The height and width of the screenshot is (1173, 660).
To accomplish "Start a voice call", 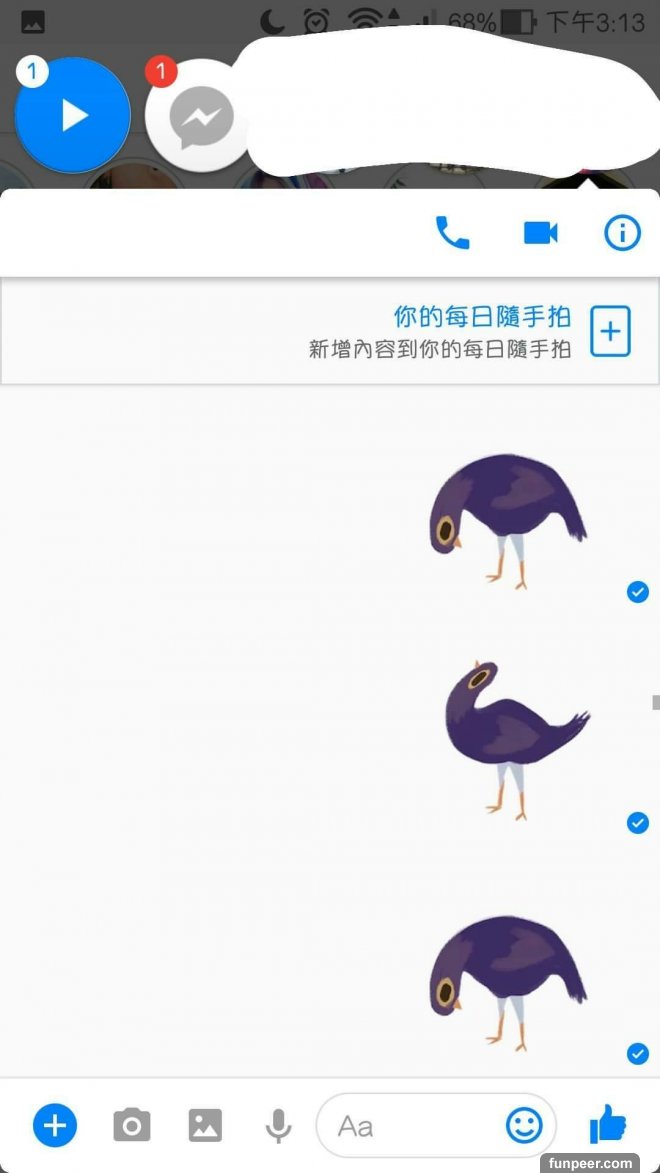I will (452, 233).
